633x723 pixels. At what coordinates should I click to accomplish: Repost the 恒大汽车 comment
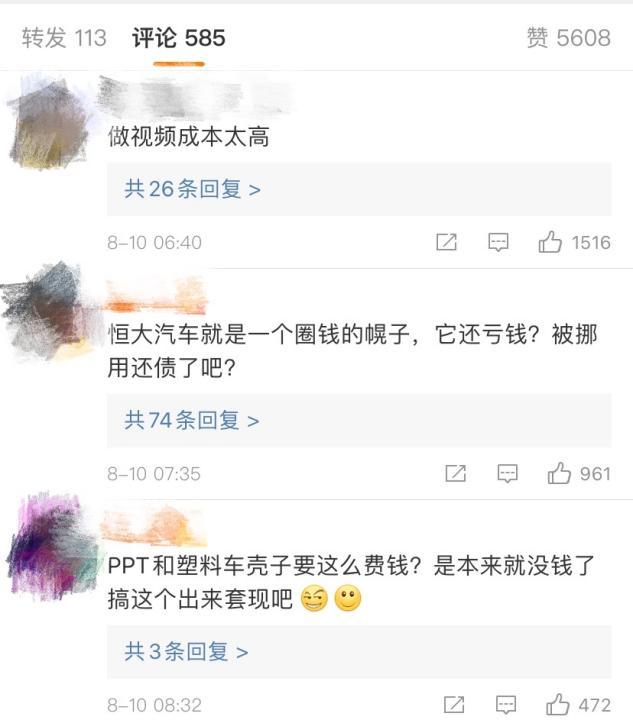(x=455, y=474)
